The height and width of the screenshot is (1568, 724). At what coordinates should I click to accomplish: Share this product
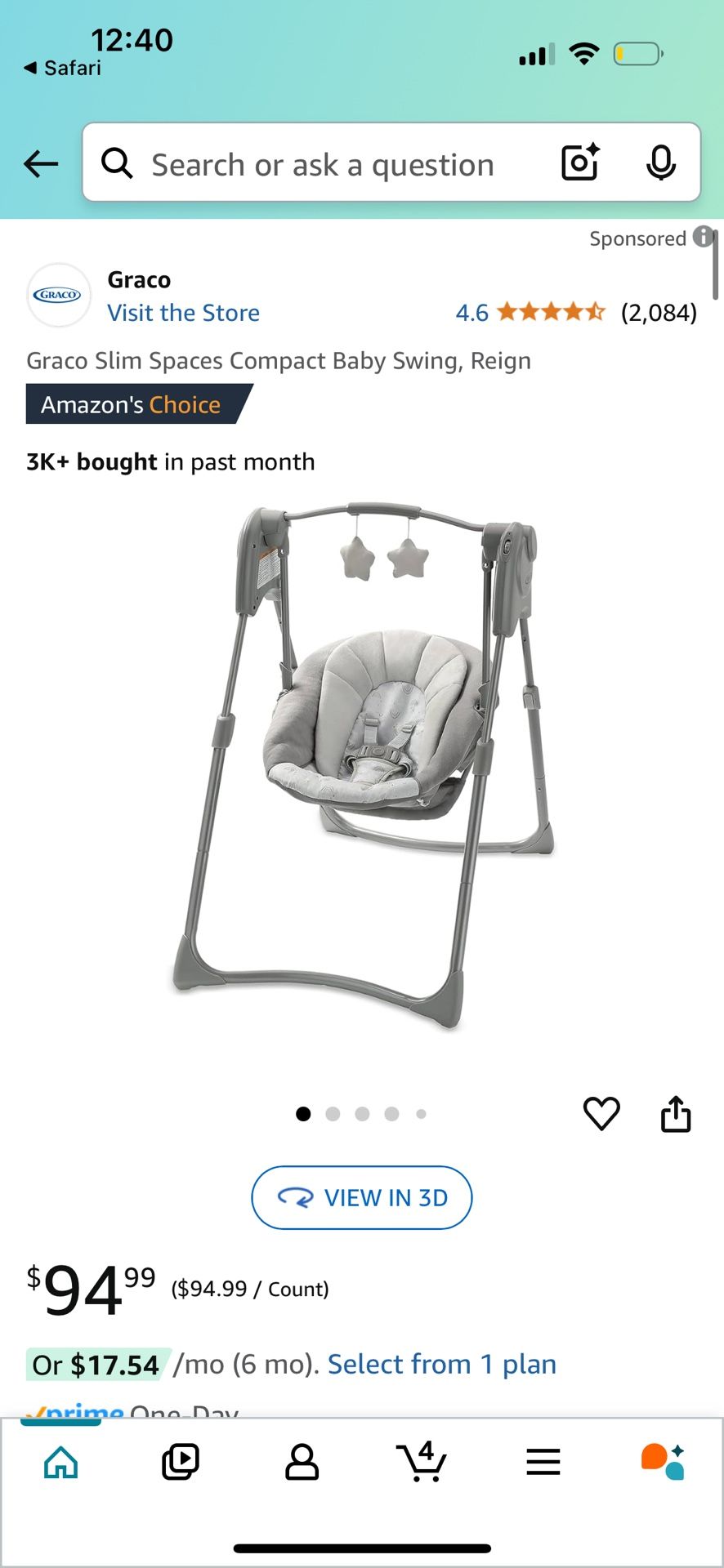(x=676, y=1114)
